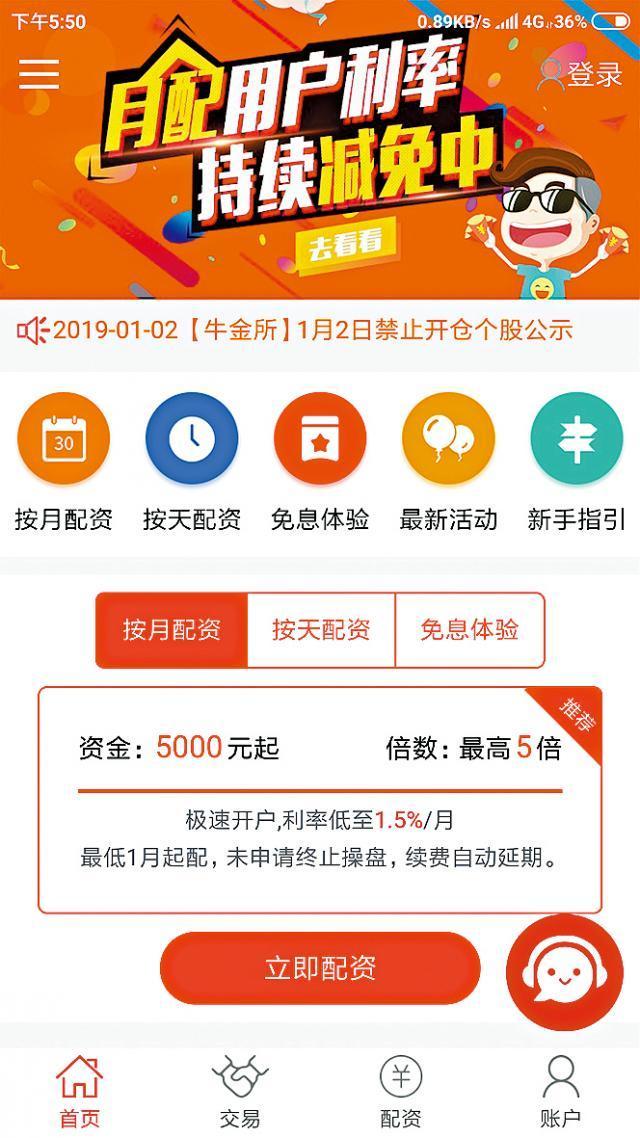Open the hamburger drawer menu
The height and width of the screenshot is (1138, 640).
tap(39, 73)
